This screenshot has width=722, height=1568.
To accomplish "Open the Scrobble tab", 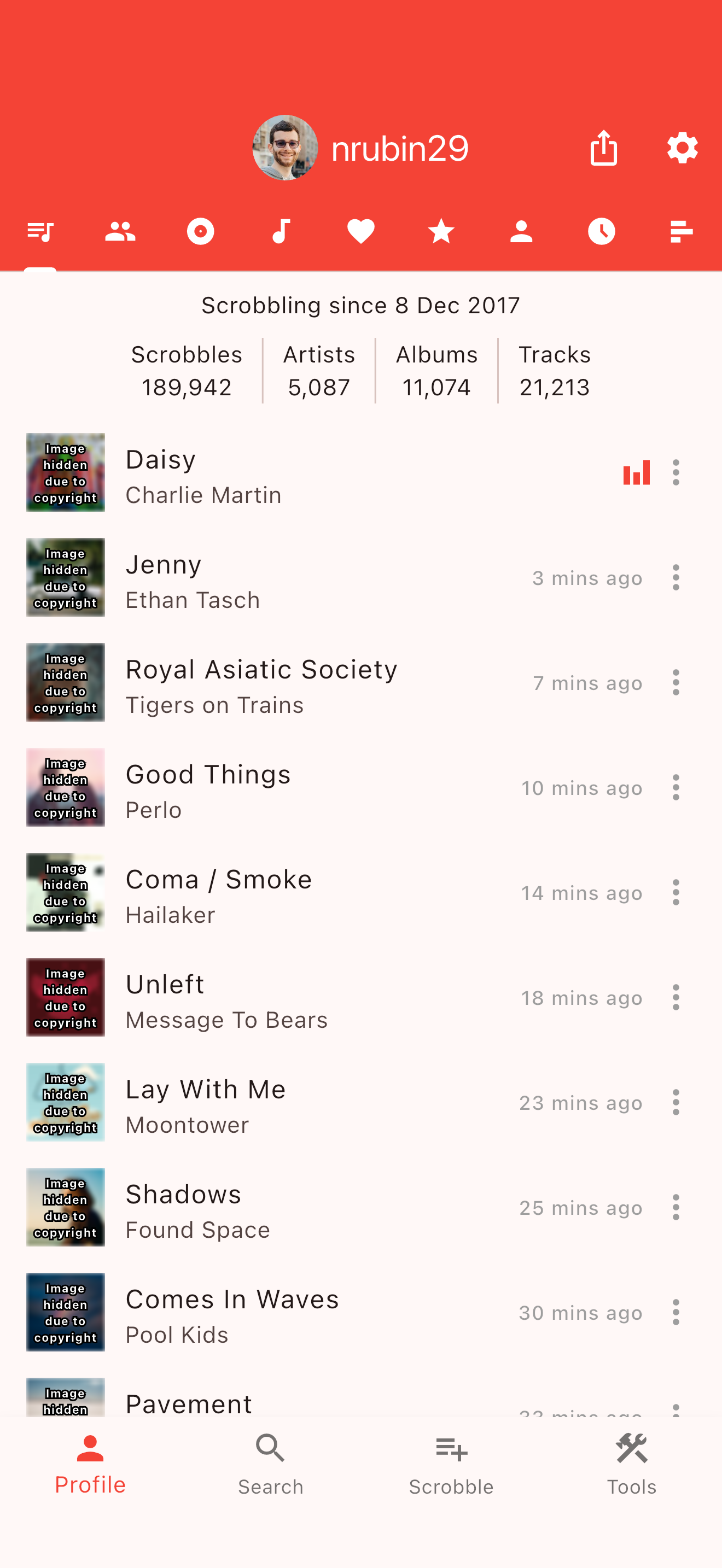I will pos(451,1467).
